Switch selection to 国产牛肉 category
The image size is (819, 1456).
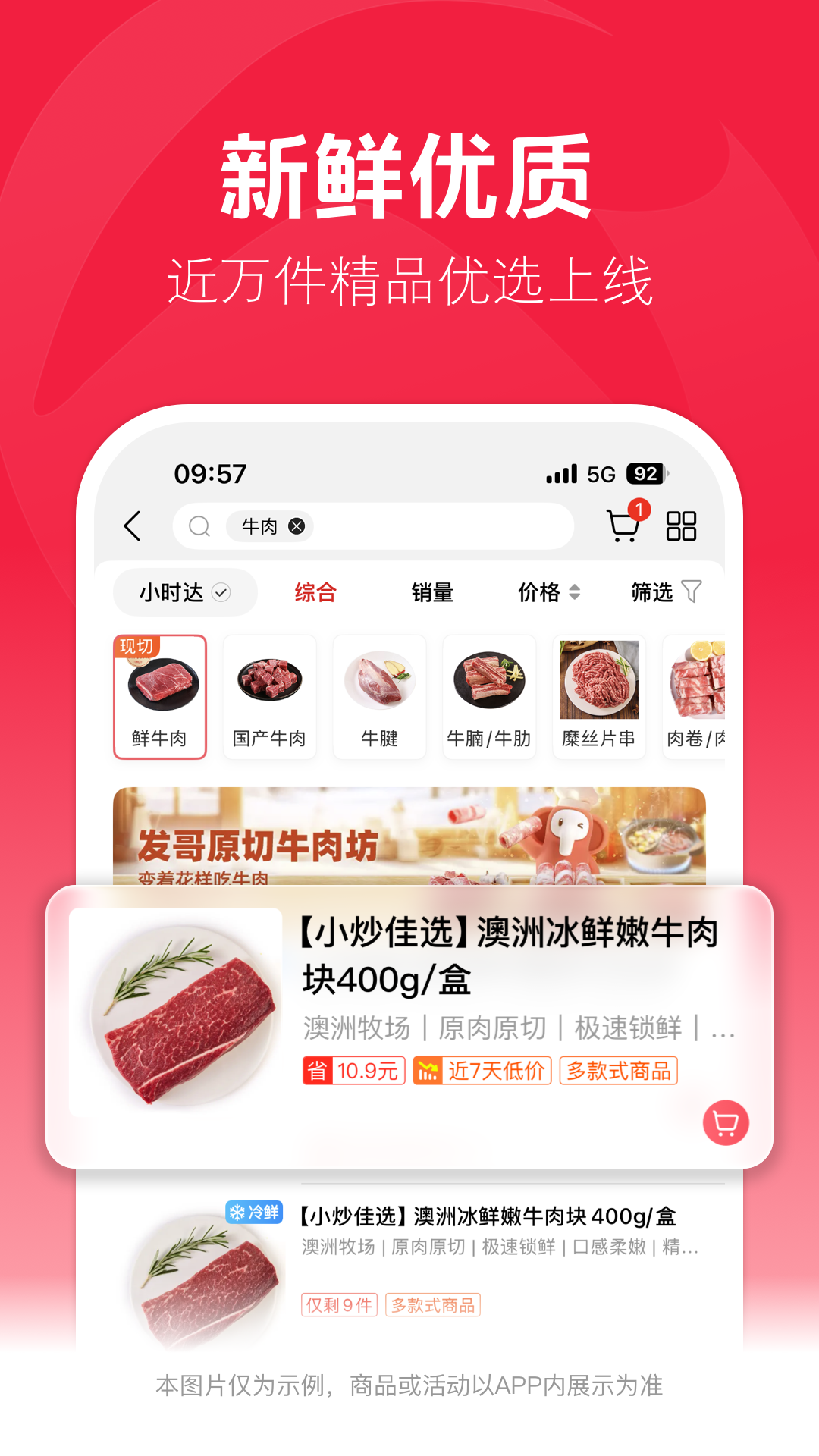point(269,695)
